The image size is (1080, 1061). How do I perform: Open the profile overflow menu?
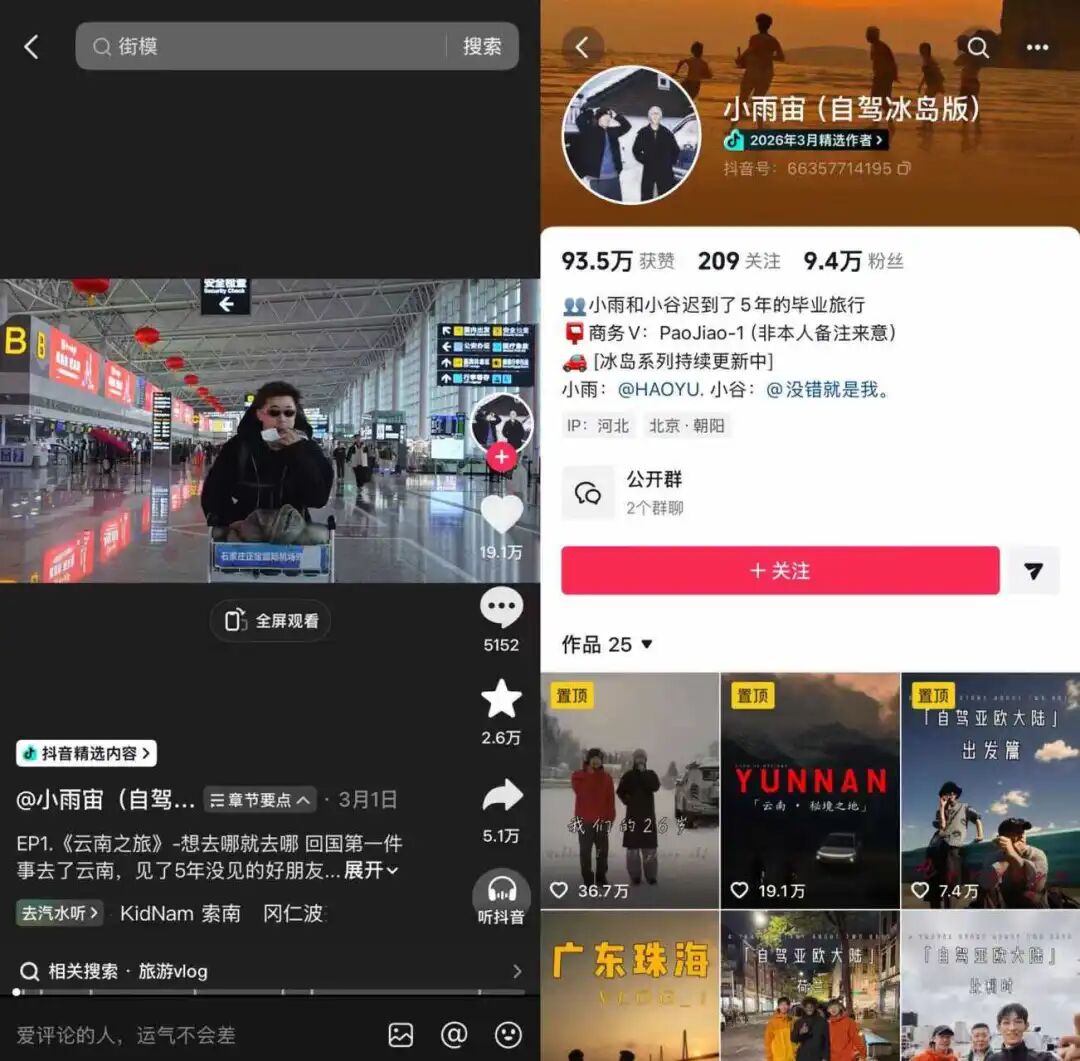click(x=1037, y=47)
